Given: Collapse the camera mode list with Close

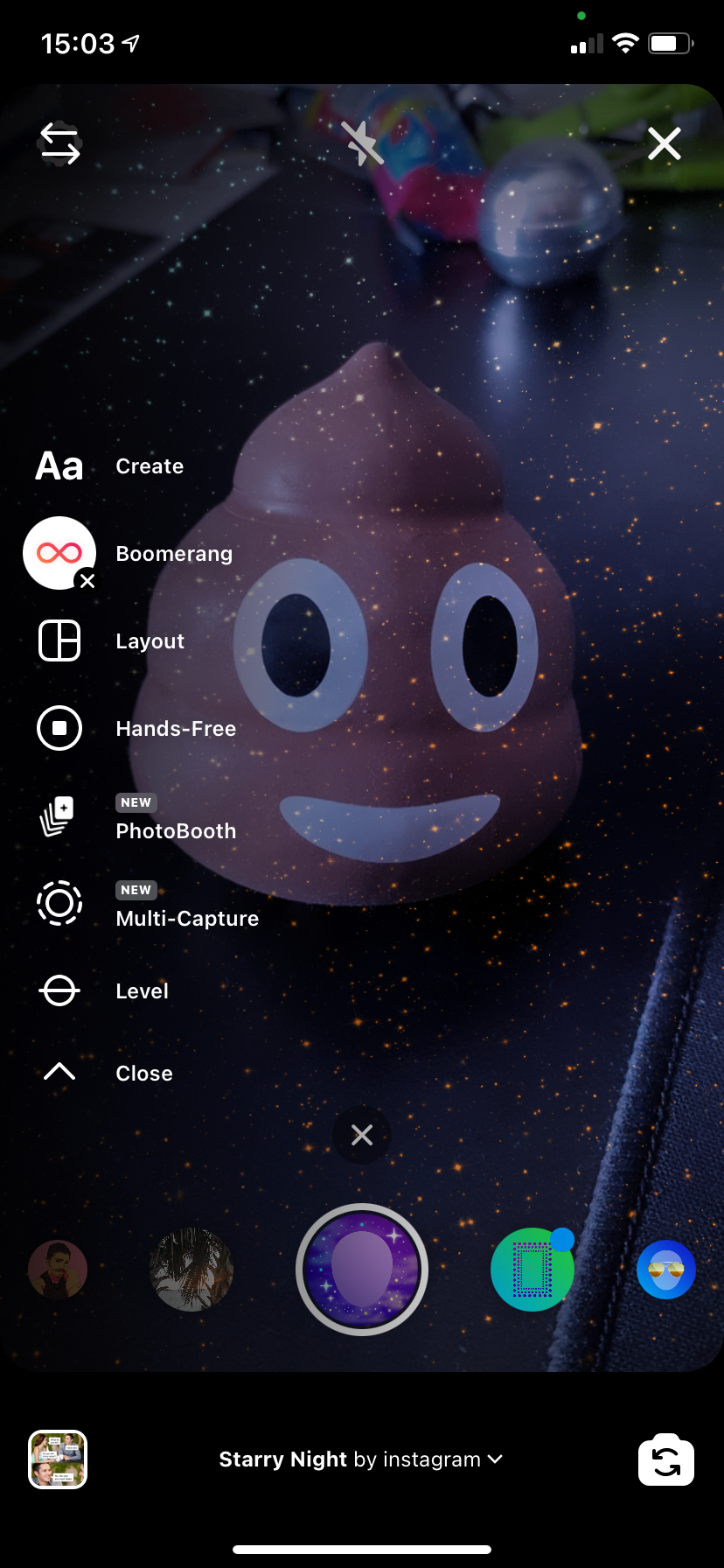Looking at the screenshot, I should [x=59, y=1073].
